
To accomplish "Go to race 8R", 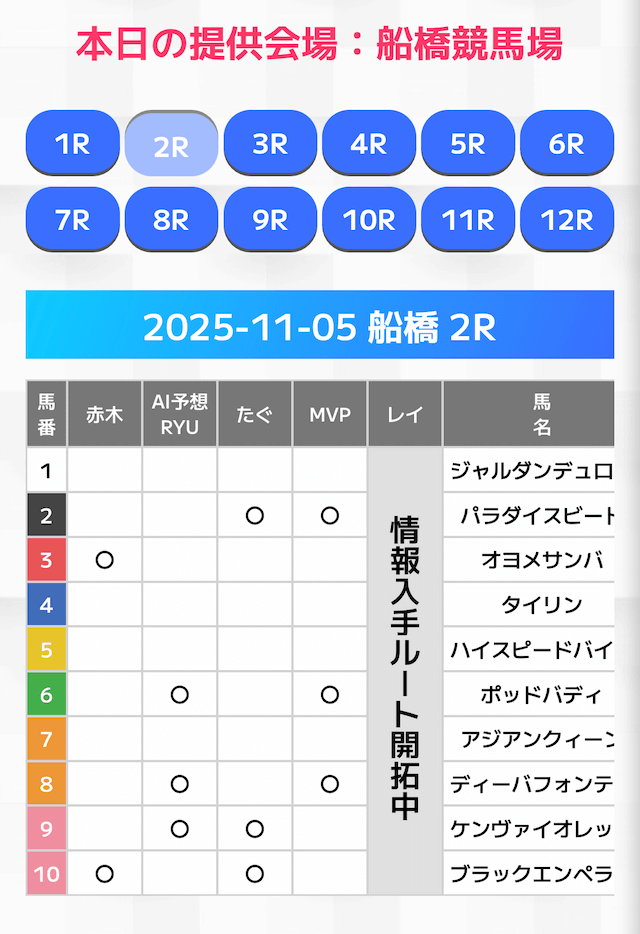I will tap(171, 220).
